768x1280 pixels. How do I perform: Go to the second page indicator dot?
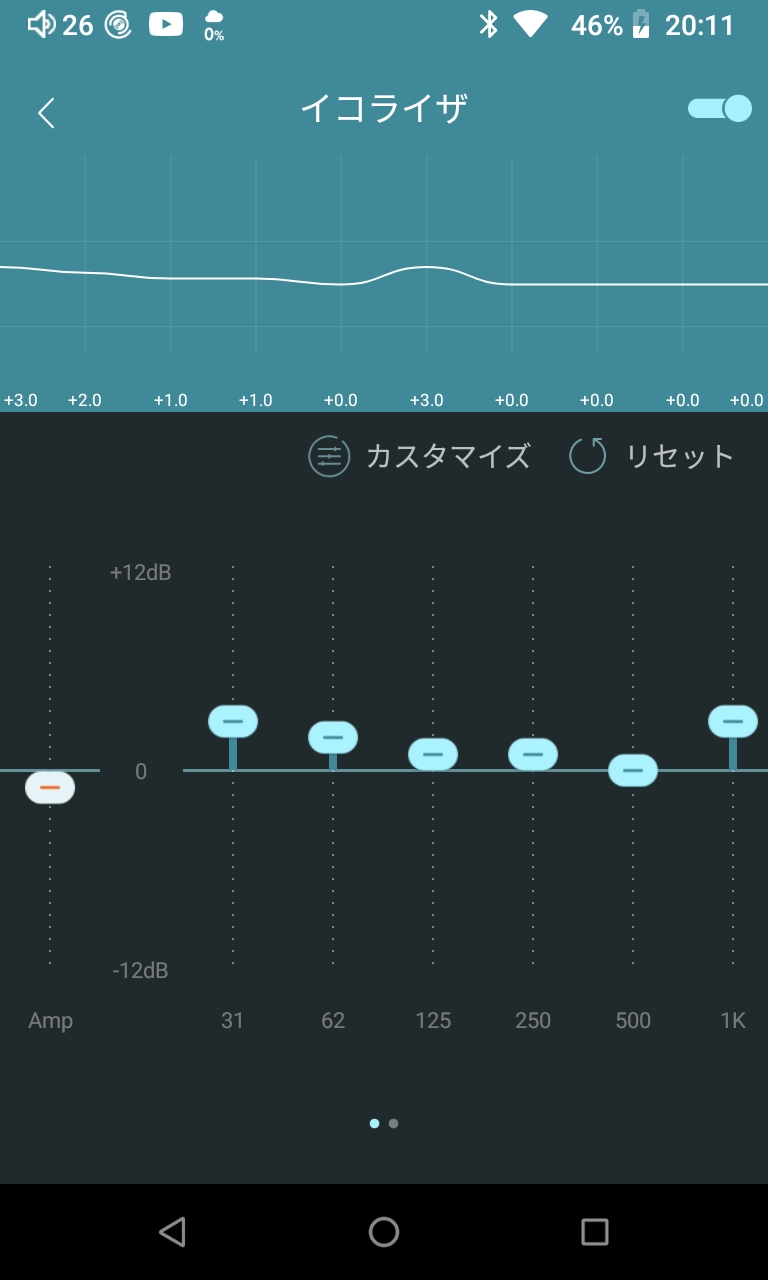pyautogui.click(x=393, y=1123)
